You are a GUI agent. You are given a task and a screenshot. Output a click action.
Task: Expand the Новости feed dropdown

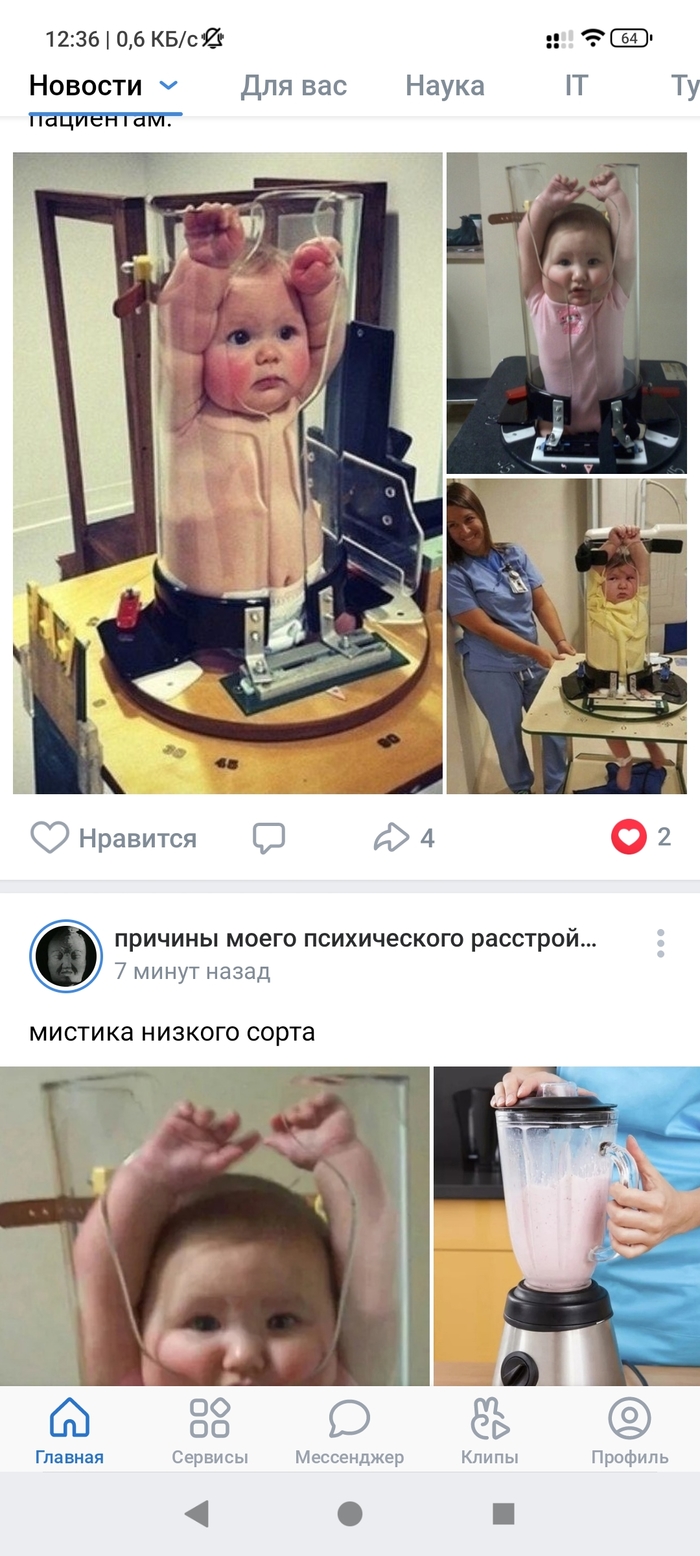pos(168,86)
